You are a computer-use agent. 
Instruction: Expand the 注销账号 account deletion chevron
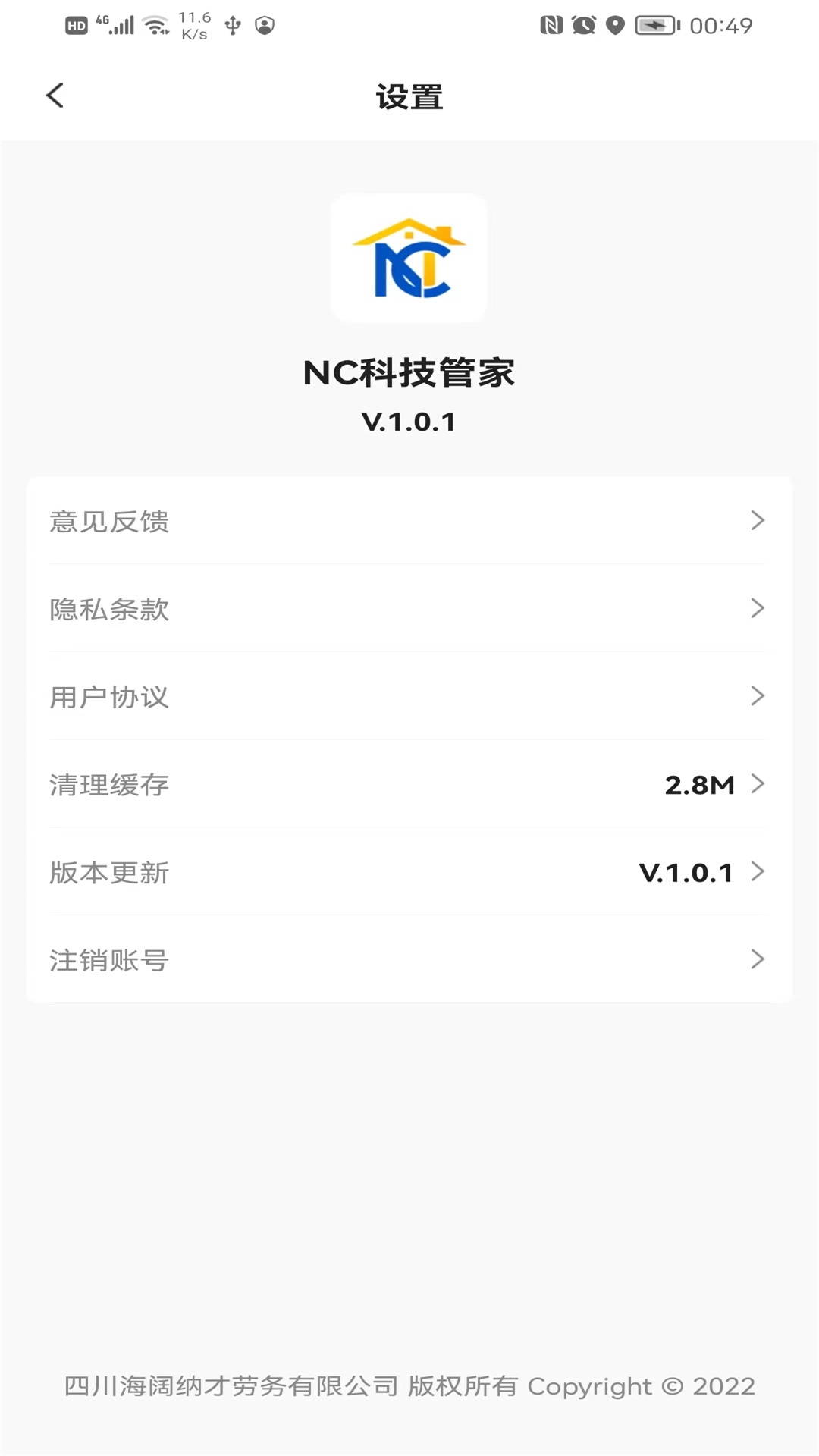click(758, 959)
